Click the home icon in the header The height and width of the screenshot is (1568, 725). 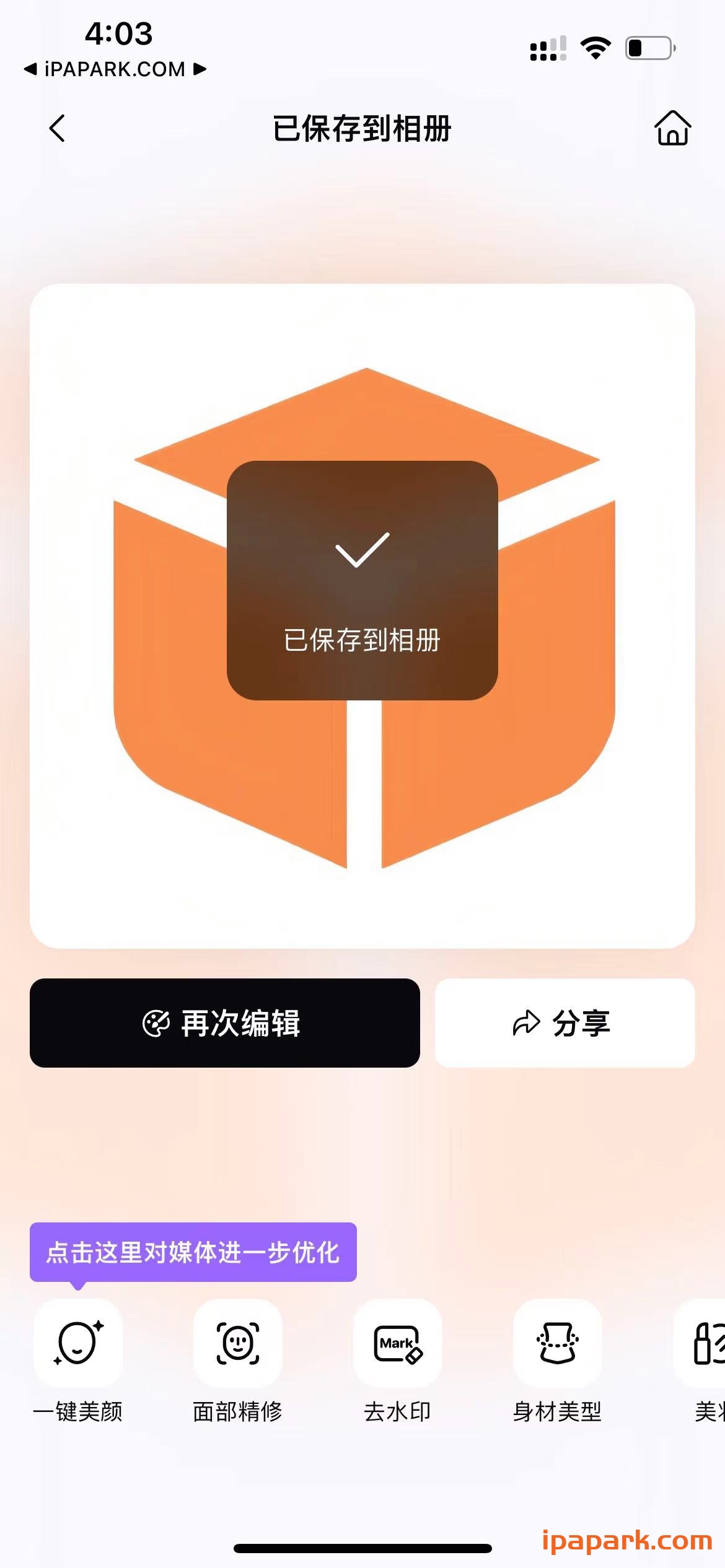pos(672,129)
